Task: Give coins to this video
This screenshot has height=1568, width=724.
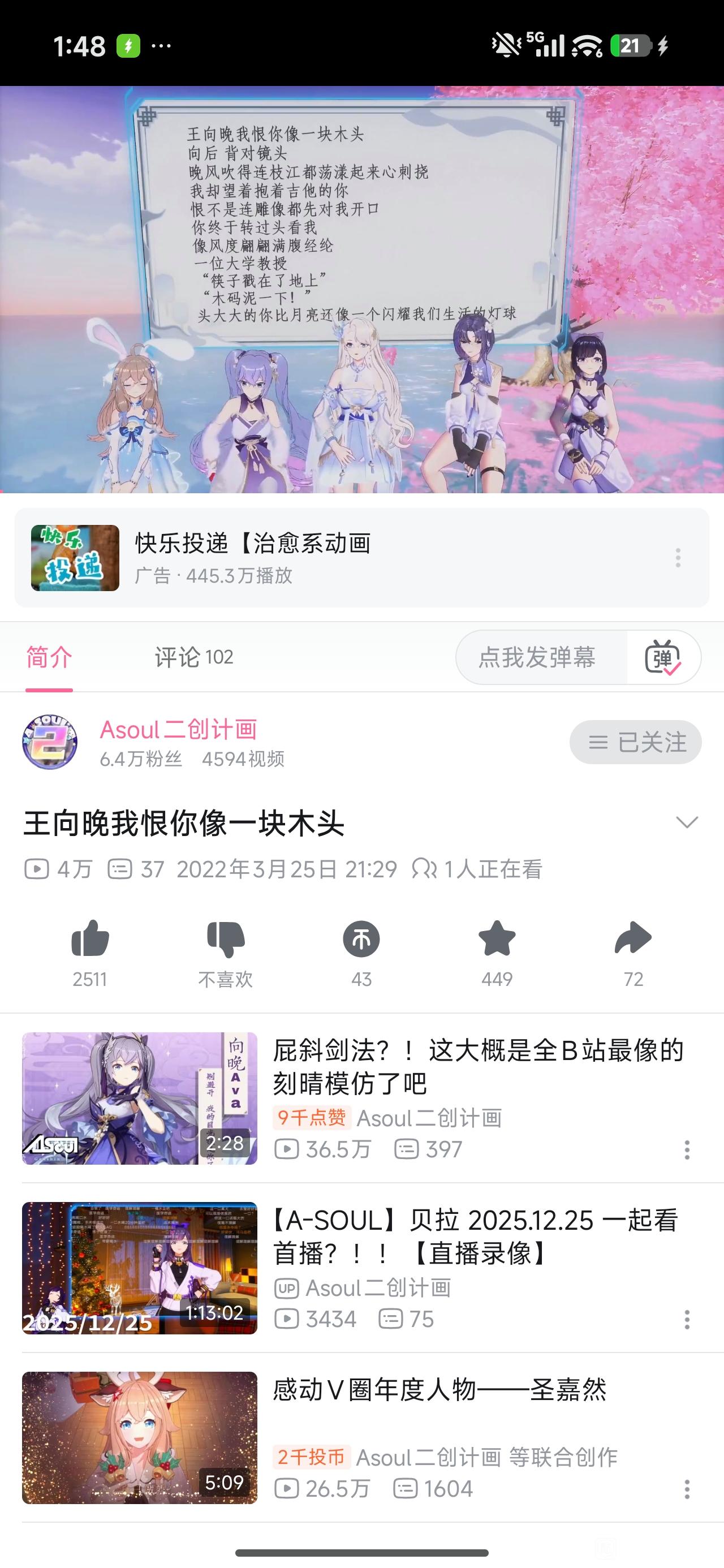Action: pos(361,939)
